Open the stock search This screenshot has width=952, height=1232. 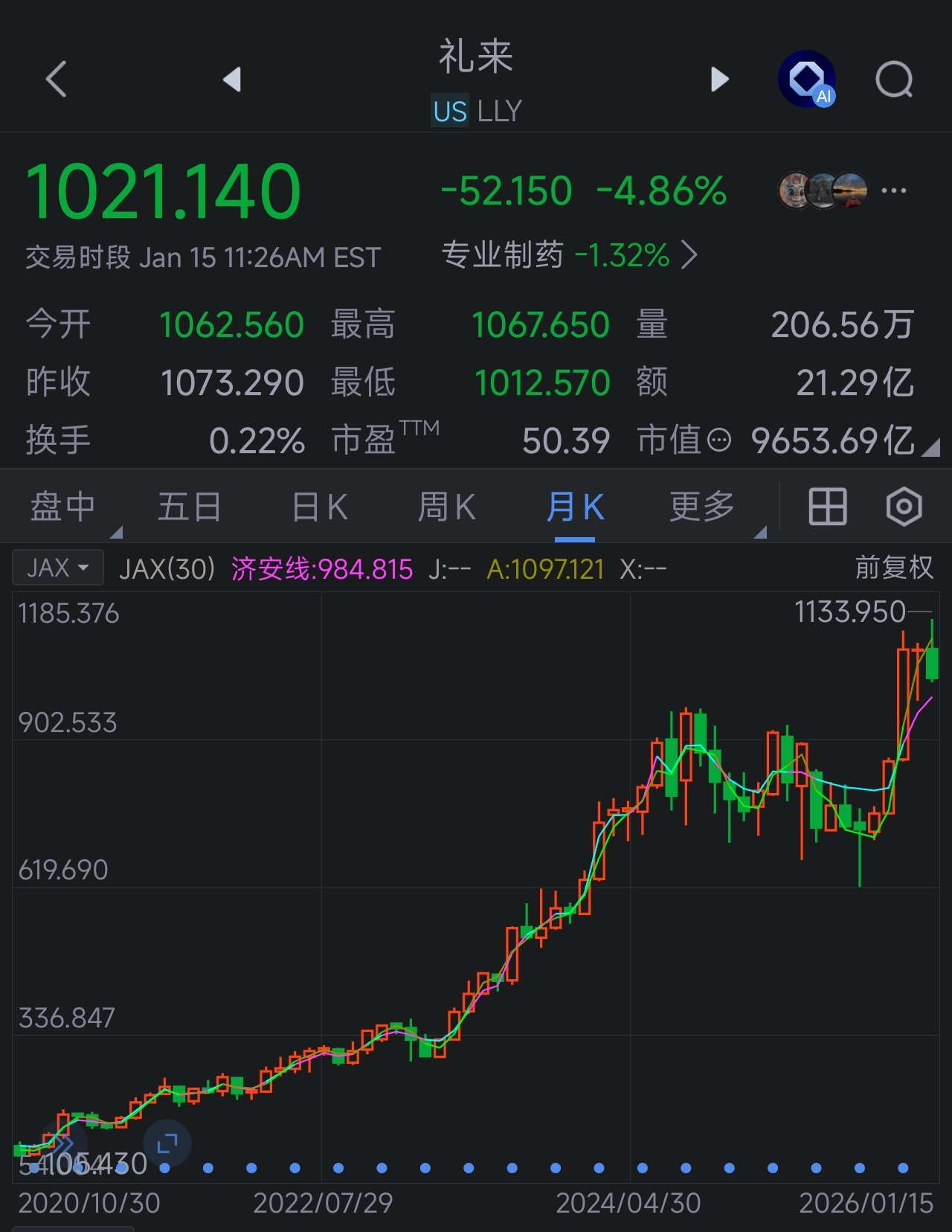[x=894, y=79]
